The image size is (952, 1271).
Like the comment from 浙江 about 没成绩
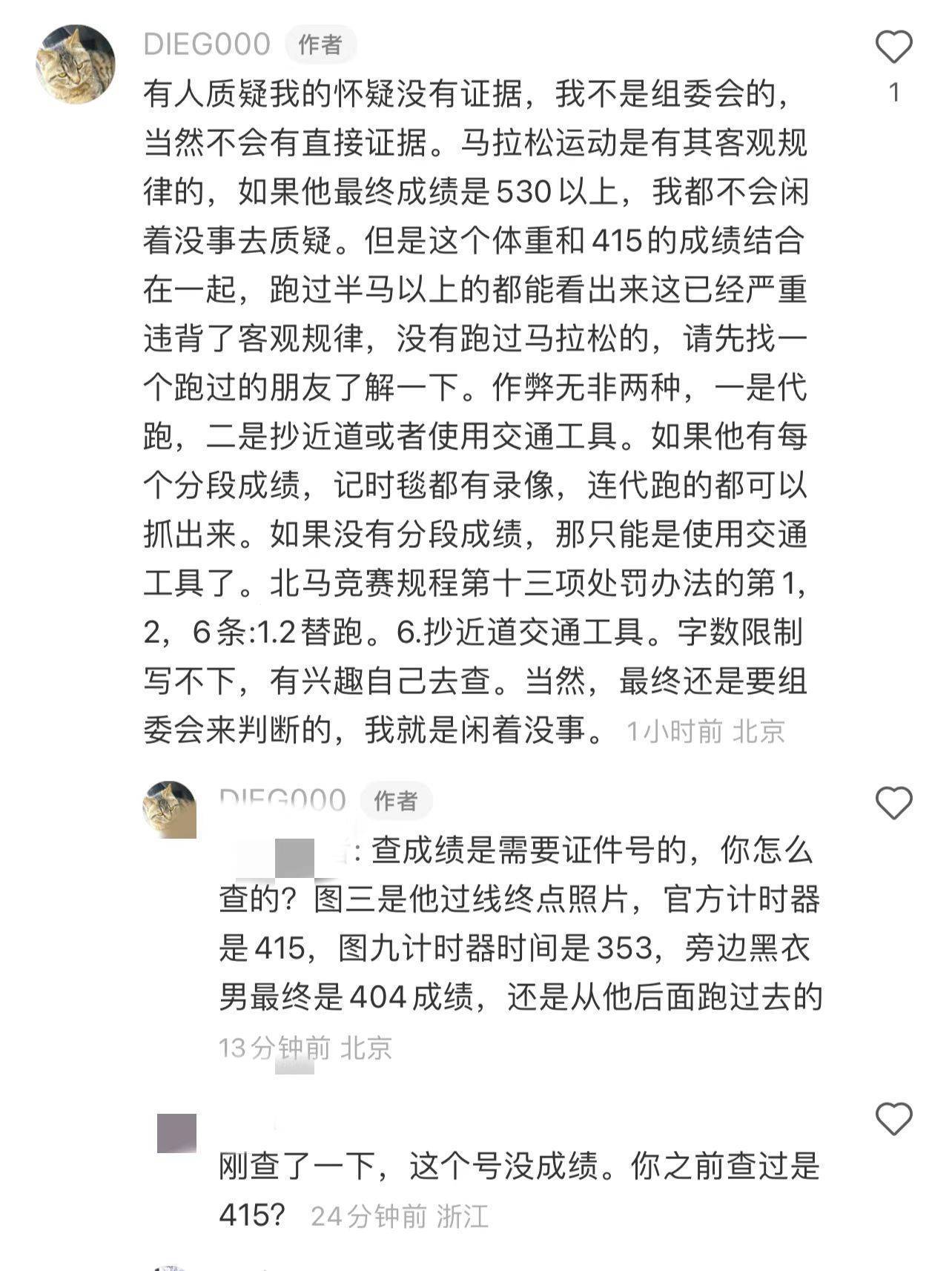893,1119
